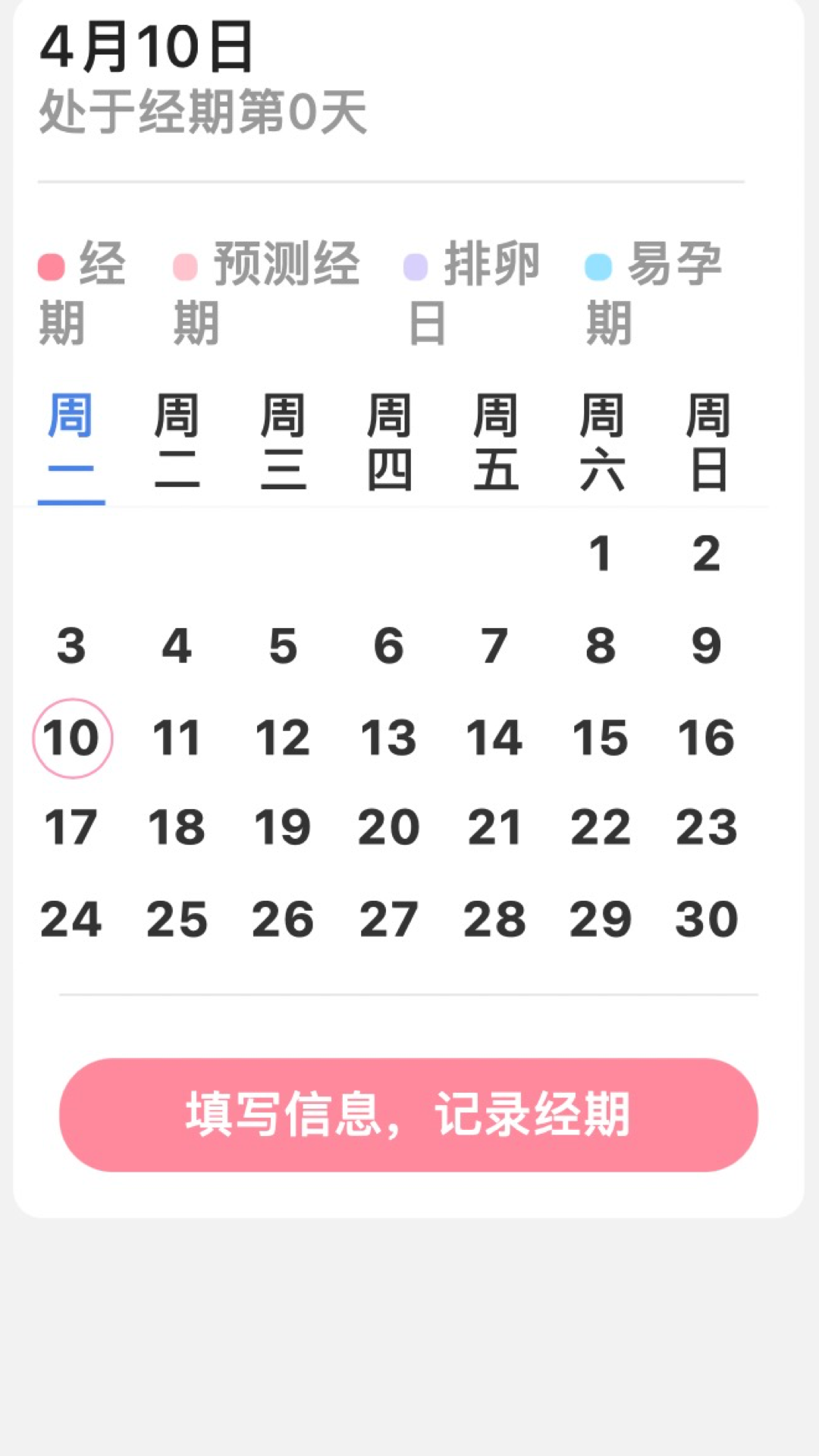819x1456 pixels.
Task: Click date 28 in the bottom row
Action: (495, 919)
